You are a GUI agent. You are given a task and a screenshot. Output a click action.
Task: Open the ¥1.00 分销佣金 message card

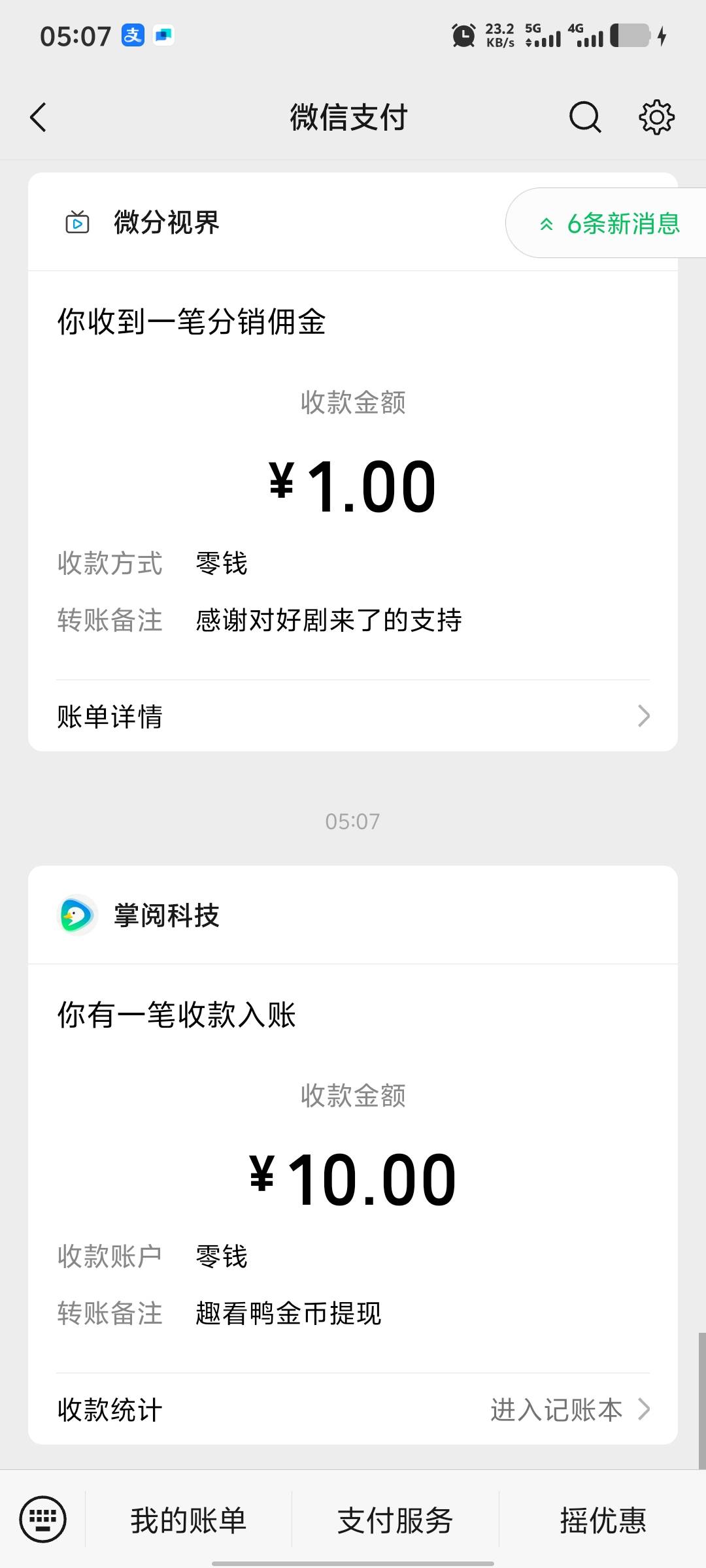[x=353, y=462]
